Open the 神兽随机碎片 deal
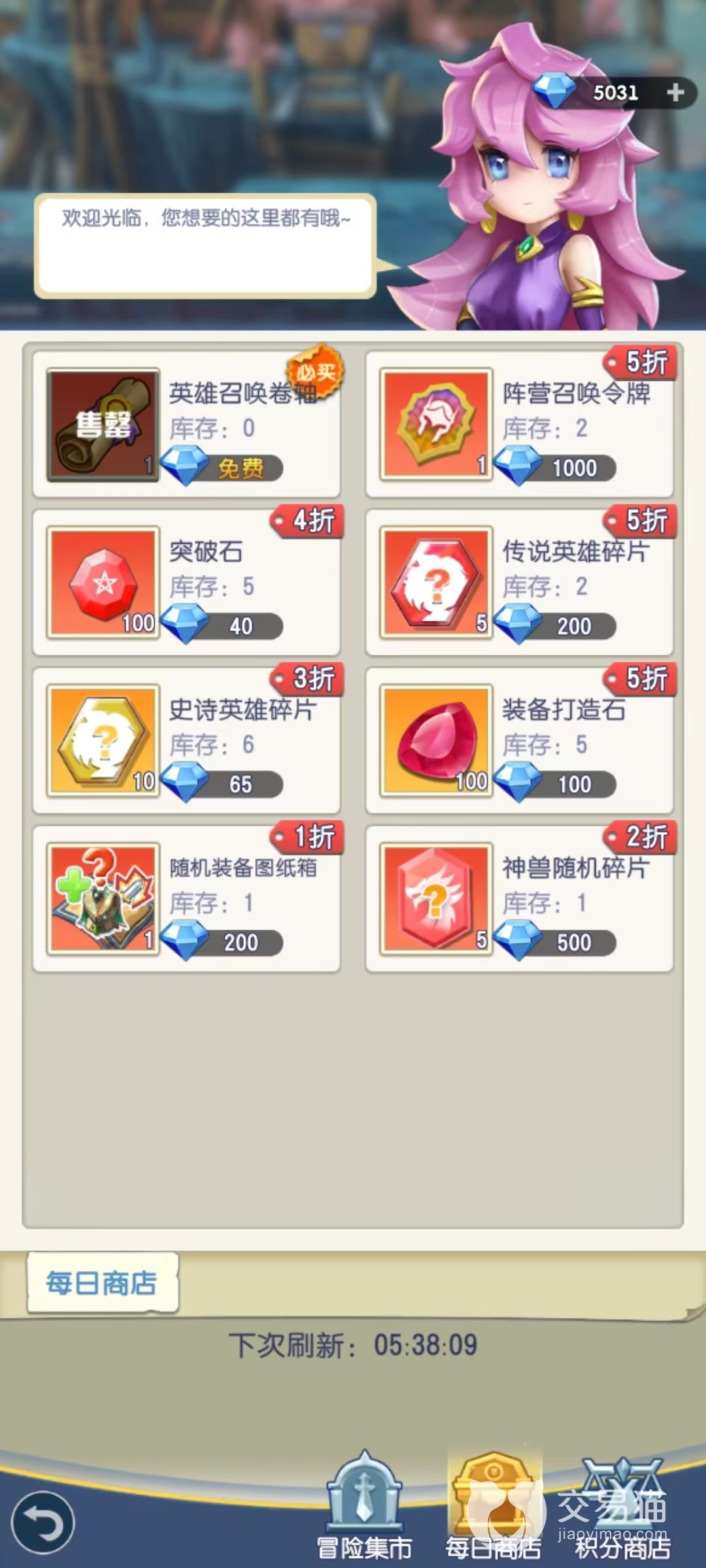Viewport: 706px width, 1568px height. [520, 899]
